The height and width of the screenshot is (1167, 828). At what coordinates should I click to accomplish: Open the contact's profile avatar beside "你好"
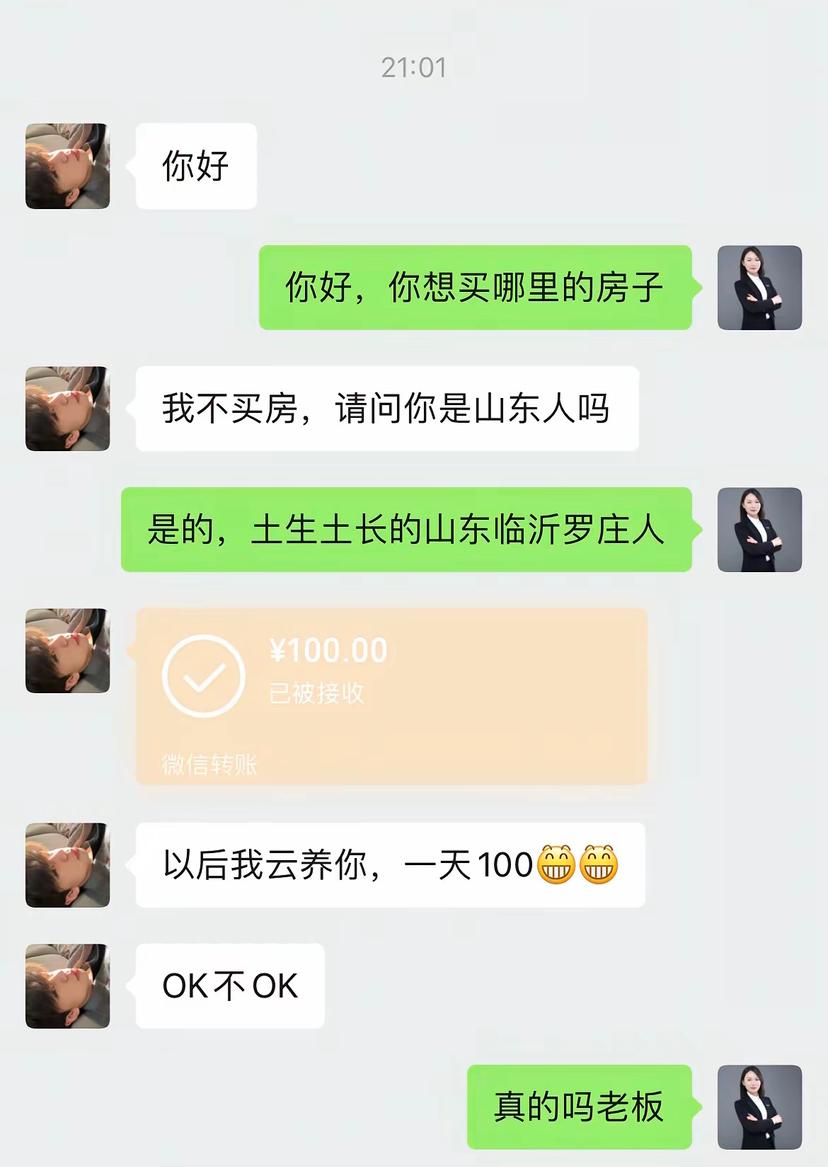tap(66, 166)
